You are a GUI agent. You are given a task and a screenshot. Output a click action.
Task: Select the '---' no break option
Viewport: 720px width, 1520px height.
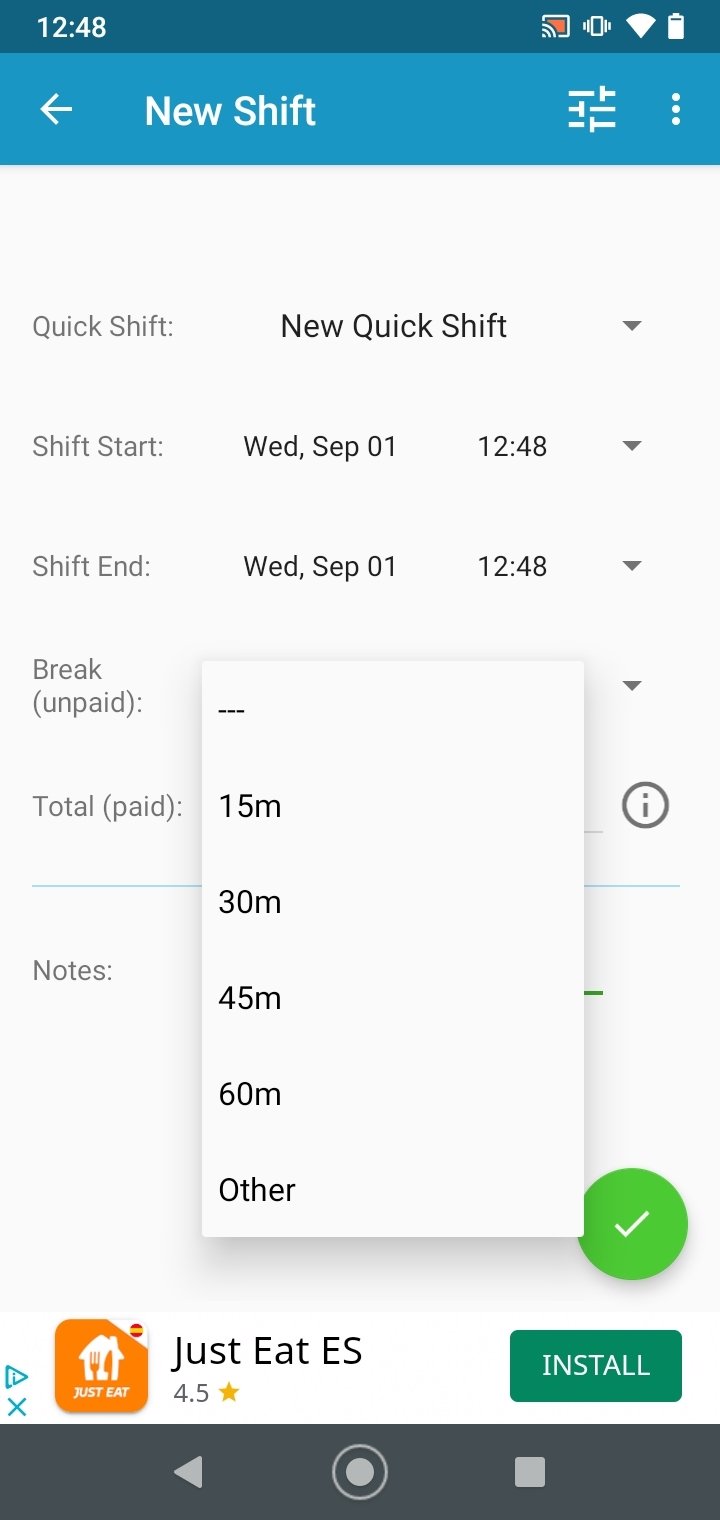point(392,710)
